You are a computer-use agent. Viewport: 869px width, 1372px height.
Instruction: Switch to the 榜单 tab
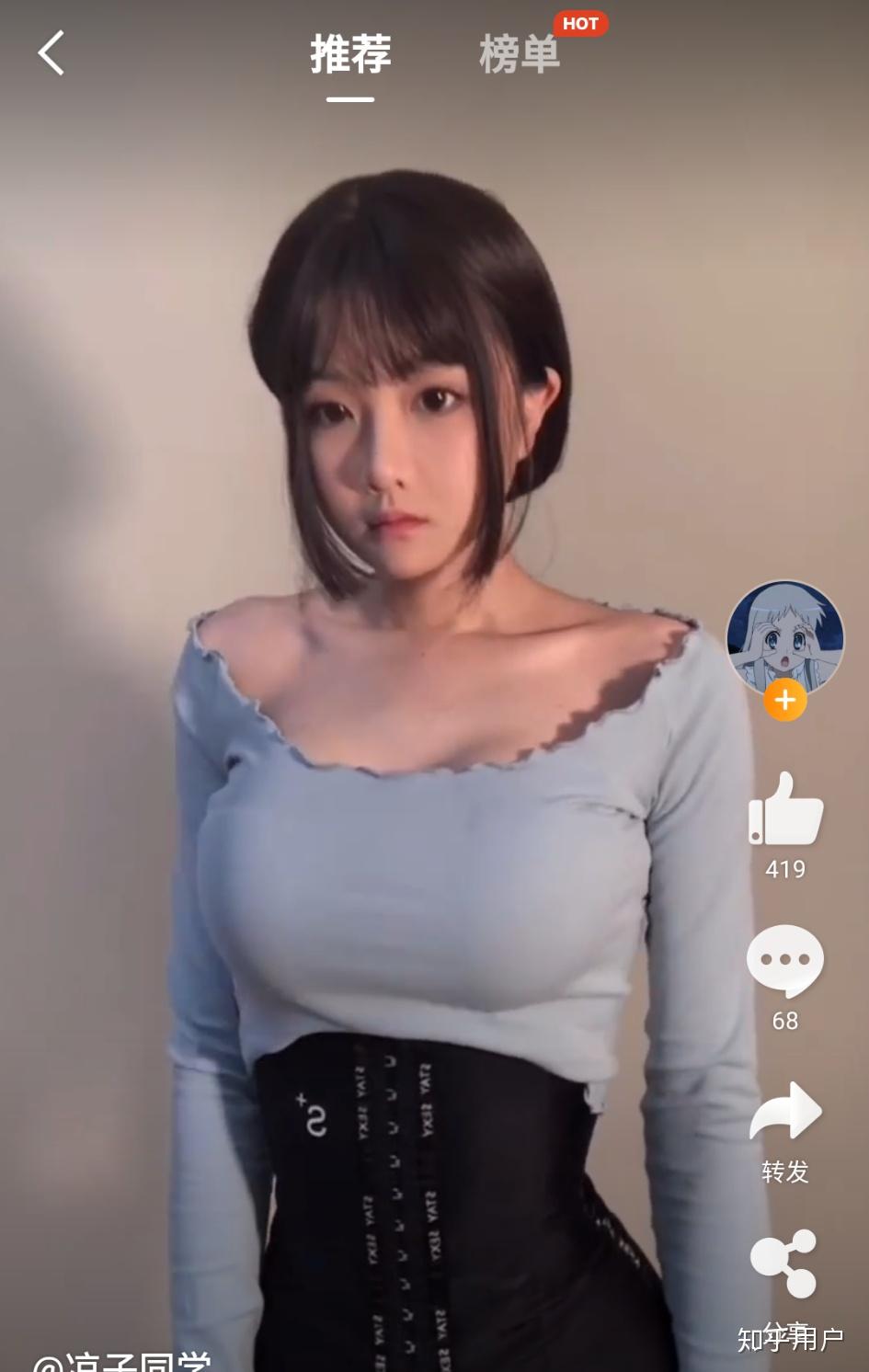(518, 53)
